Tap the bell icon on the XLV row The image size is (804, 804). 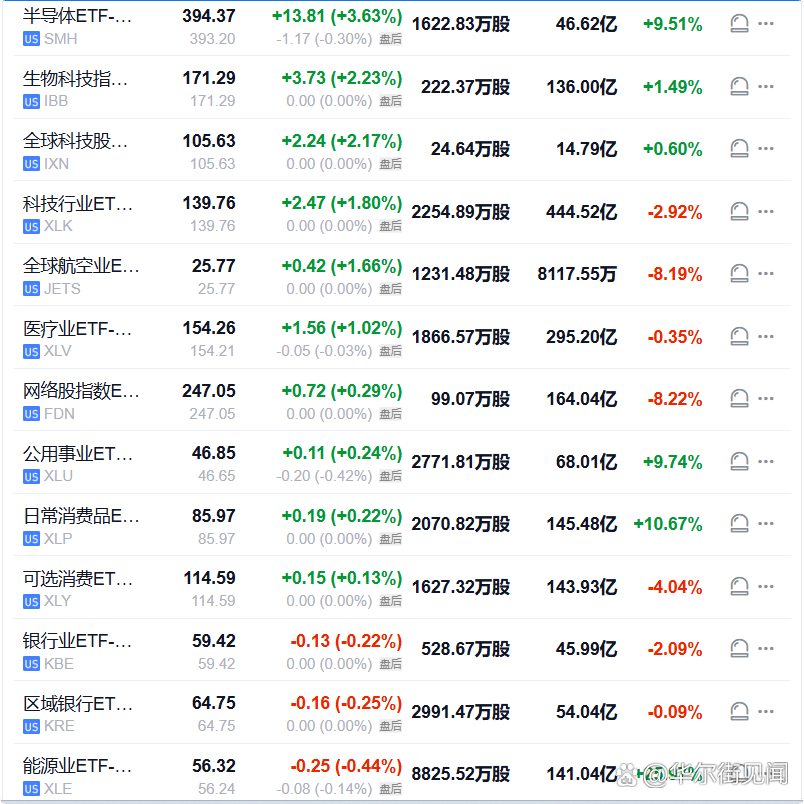click(739, 337)
